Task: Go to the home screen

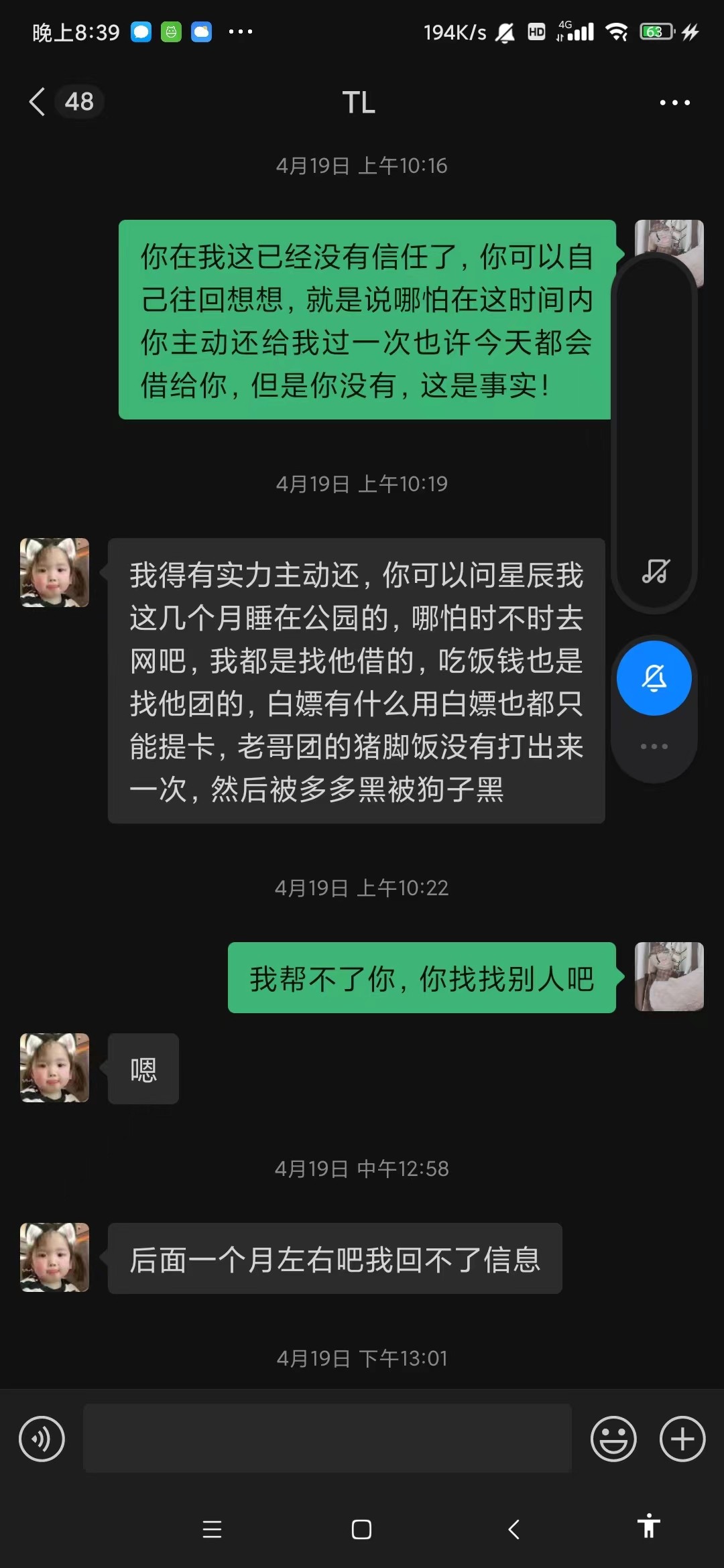Action: 361,1529
